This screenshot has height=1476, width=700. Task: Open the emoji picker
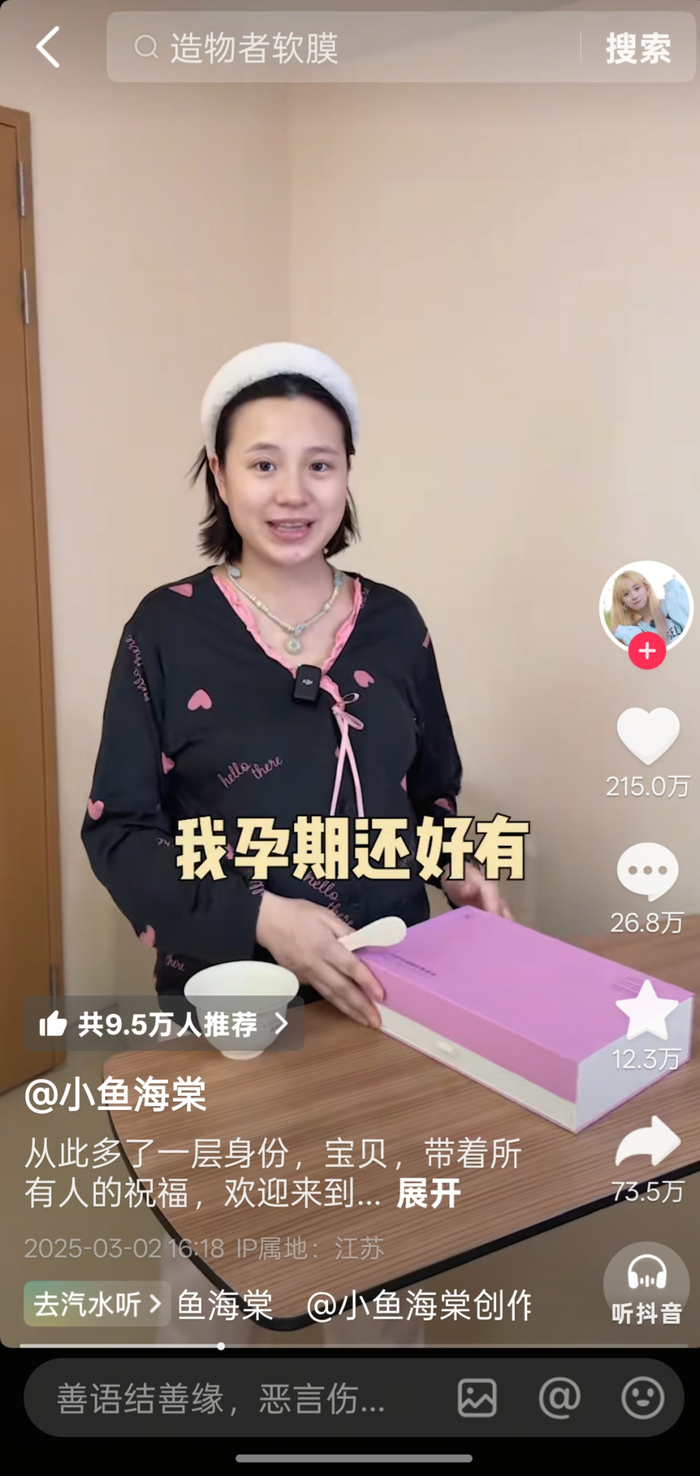(x=642, y=1397)
